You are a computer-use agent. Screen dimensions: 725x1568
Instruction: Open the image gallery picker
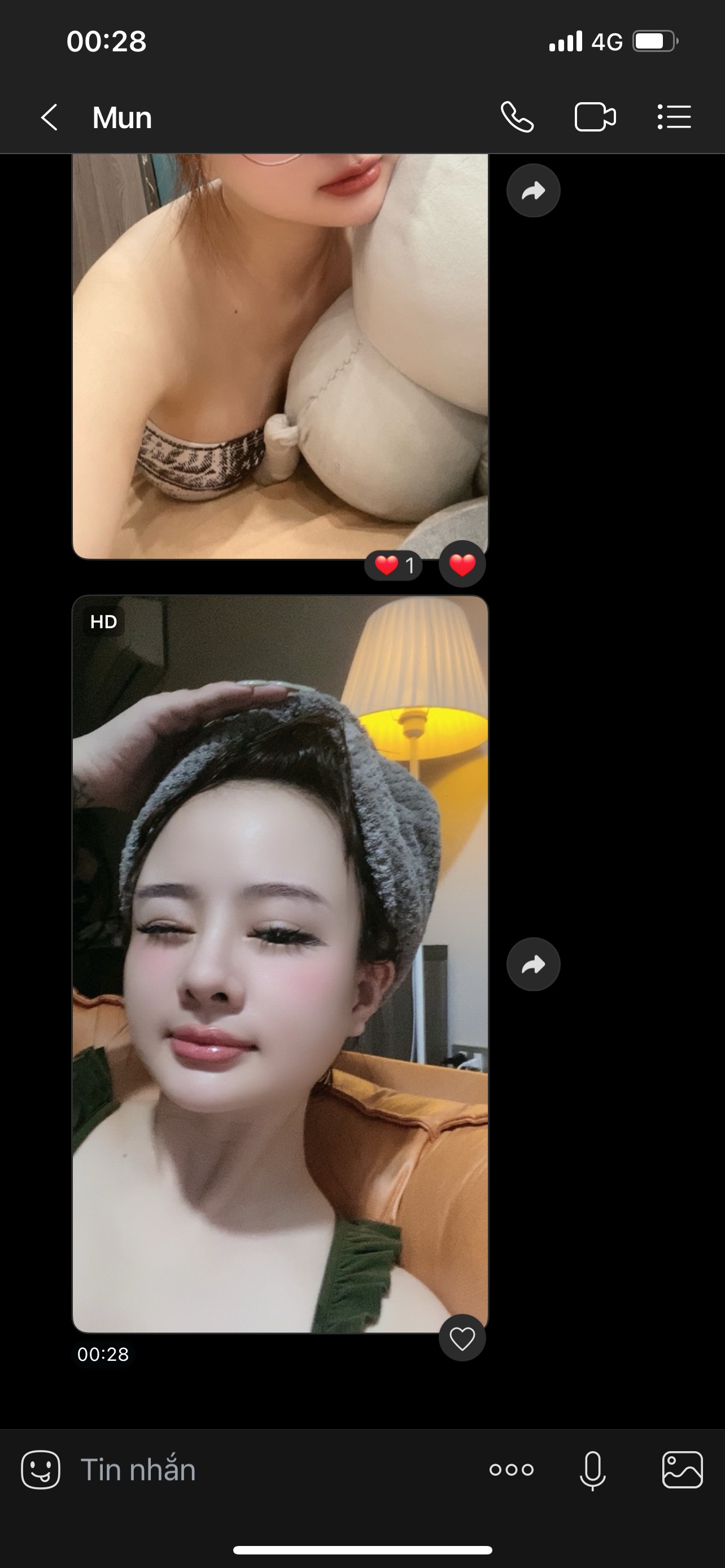coord(682,1470)
